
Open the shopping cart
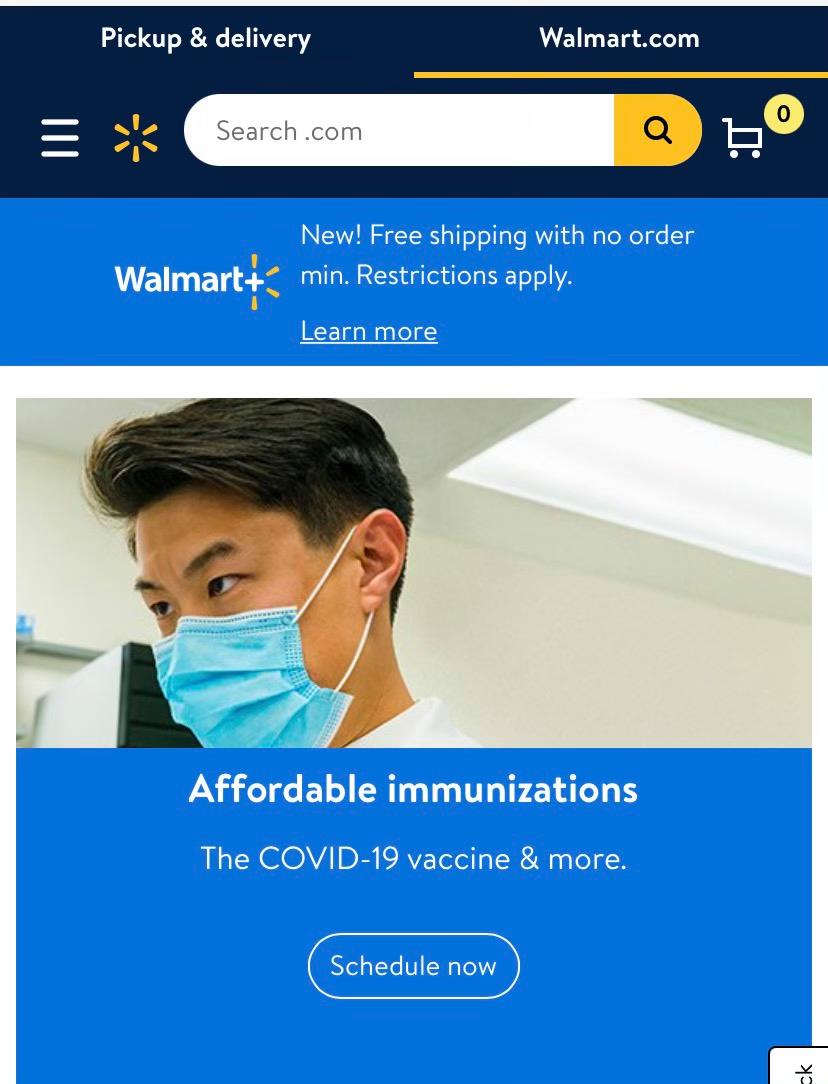coord(745,137)
